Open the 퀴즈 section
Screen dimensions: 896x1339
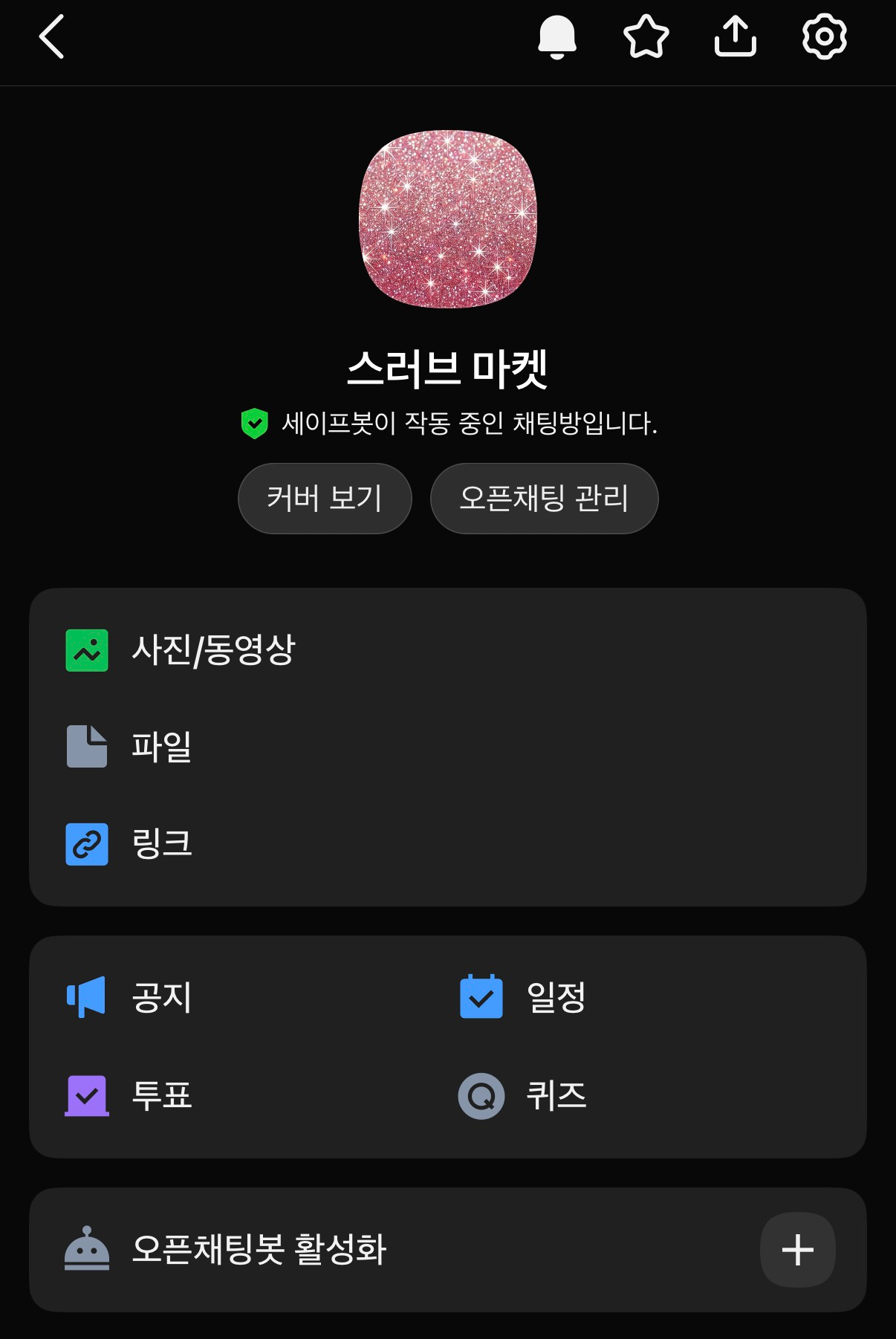coord(554,1095)
